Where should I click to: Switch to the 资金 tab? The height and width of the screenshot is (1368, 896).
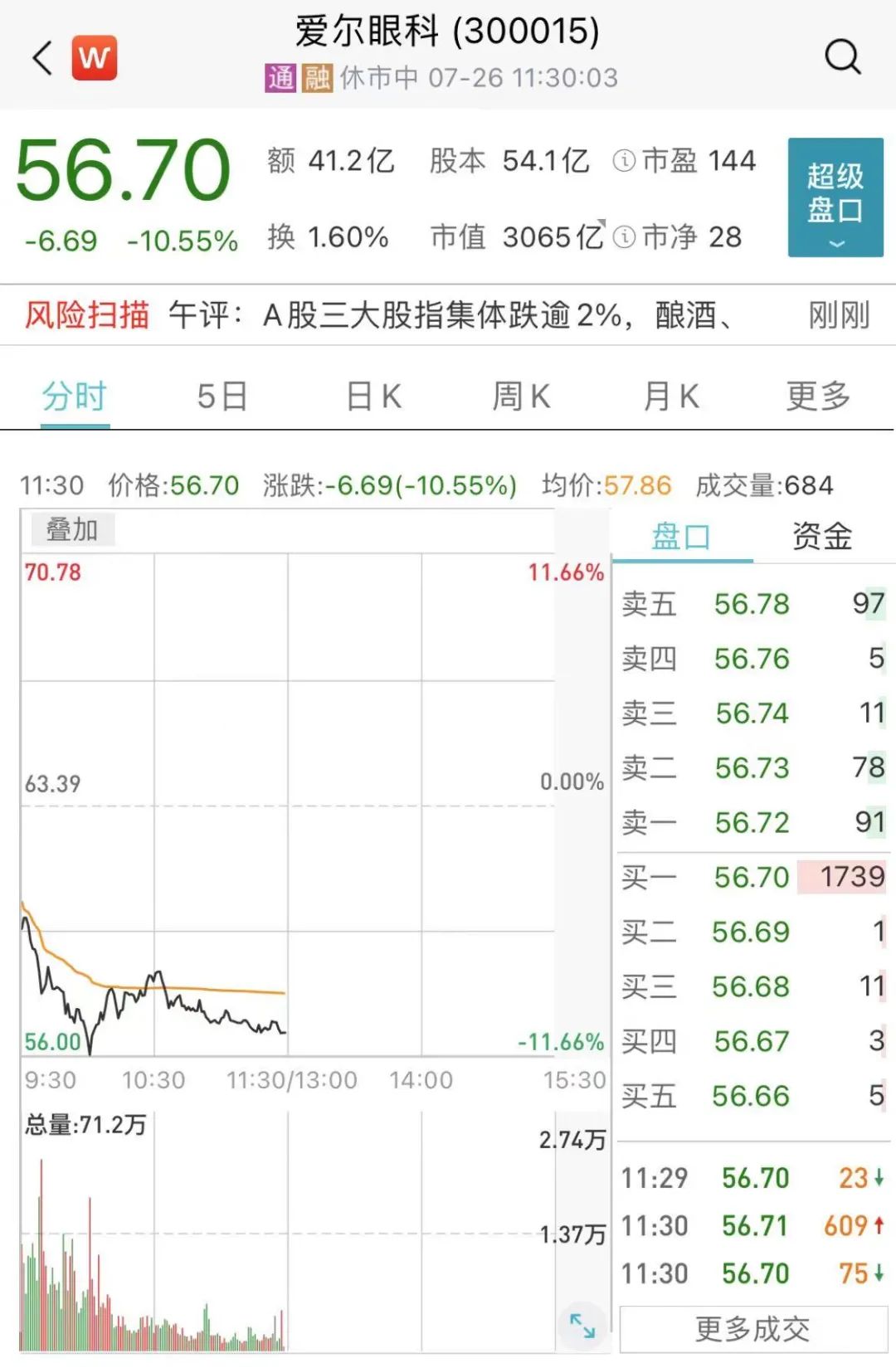(x=821, y=536)
